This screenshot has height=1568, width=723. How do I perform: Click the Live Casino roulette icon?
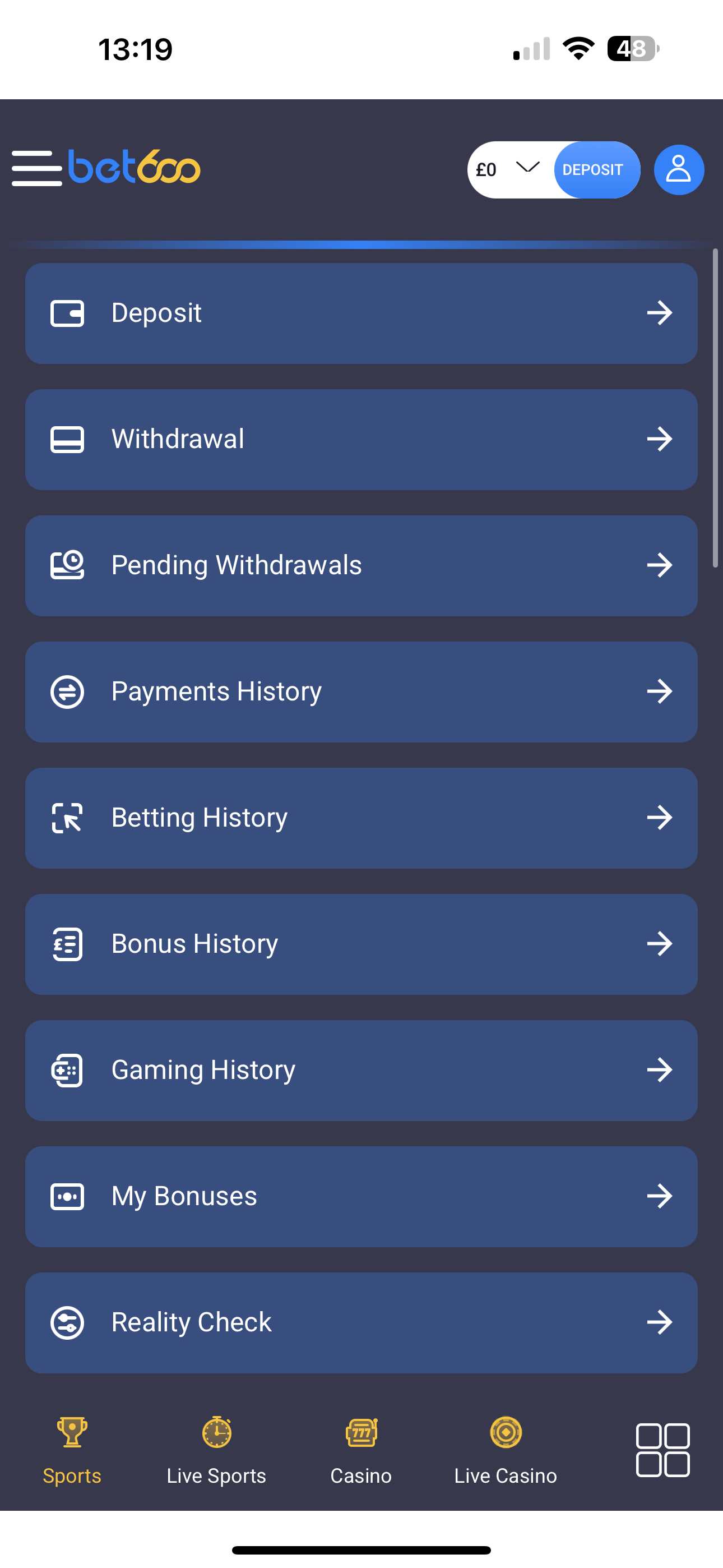[505, 1432]
